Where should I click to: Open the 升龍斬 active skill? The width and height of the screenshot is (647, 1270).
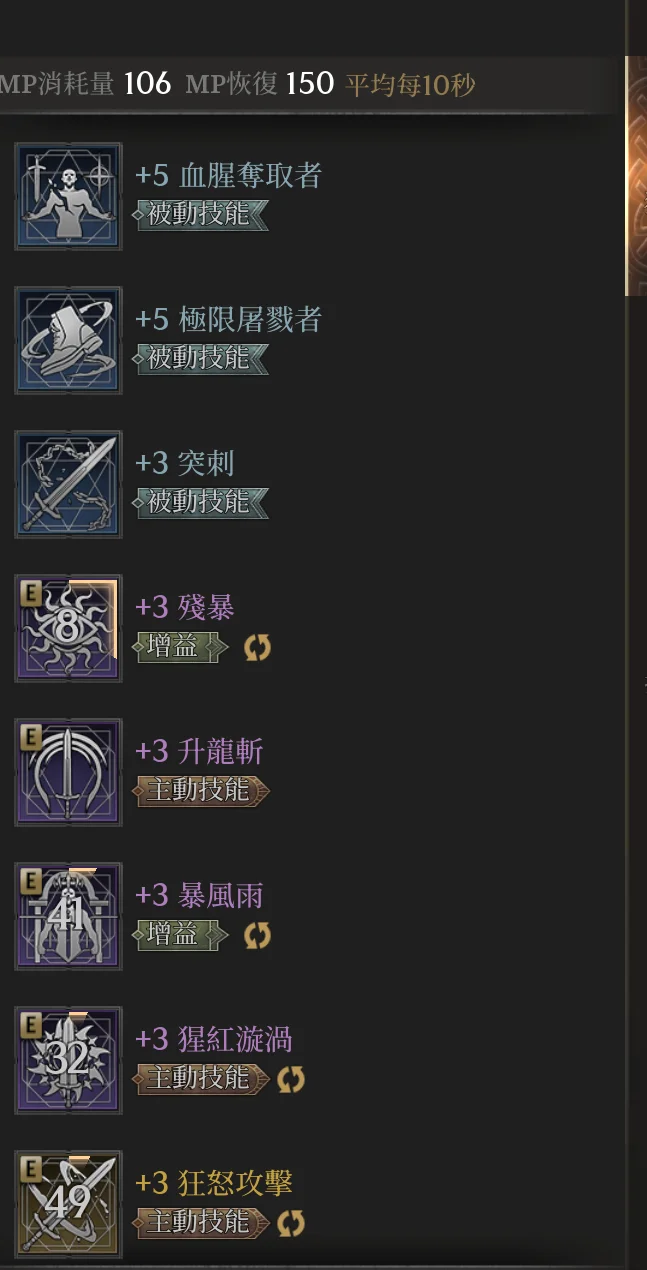[69, 772]
